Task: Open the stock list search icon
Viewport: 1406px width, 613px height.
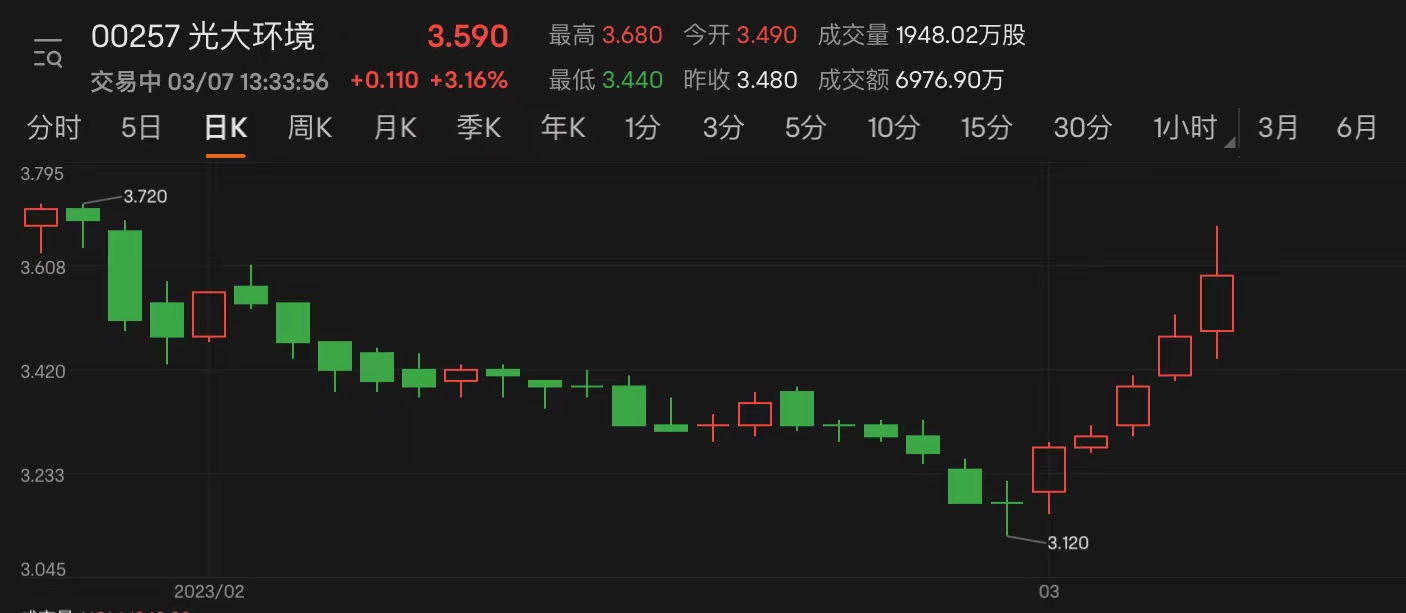Action: 47,52
